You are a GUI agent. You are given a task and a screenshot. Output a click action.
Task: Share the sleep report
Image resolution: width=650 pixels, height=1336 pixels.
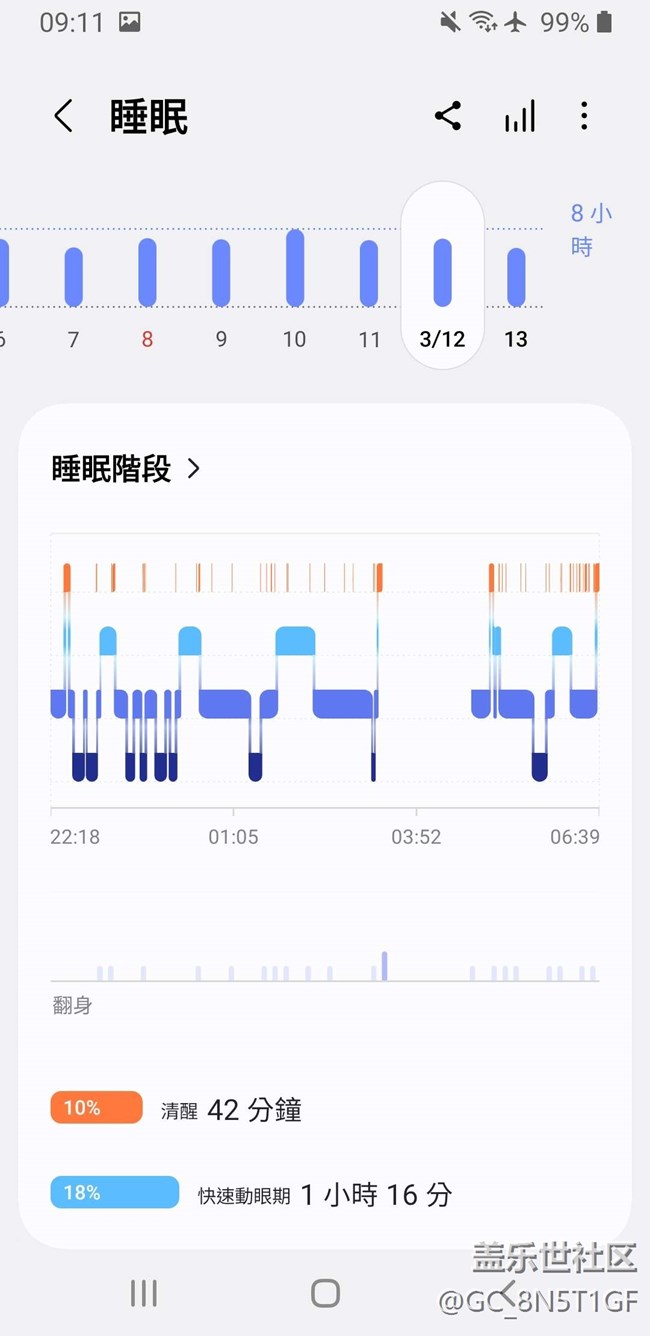click(x=448, y=116)
